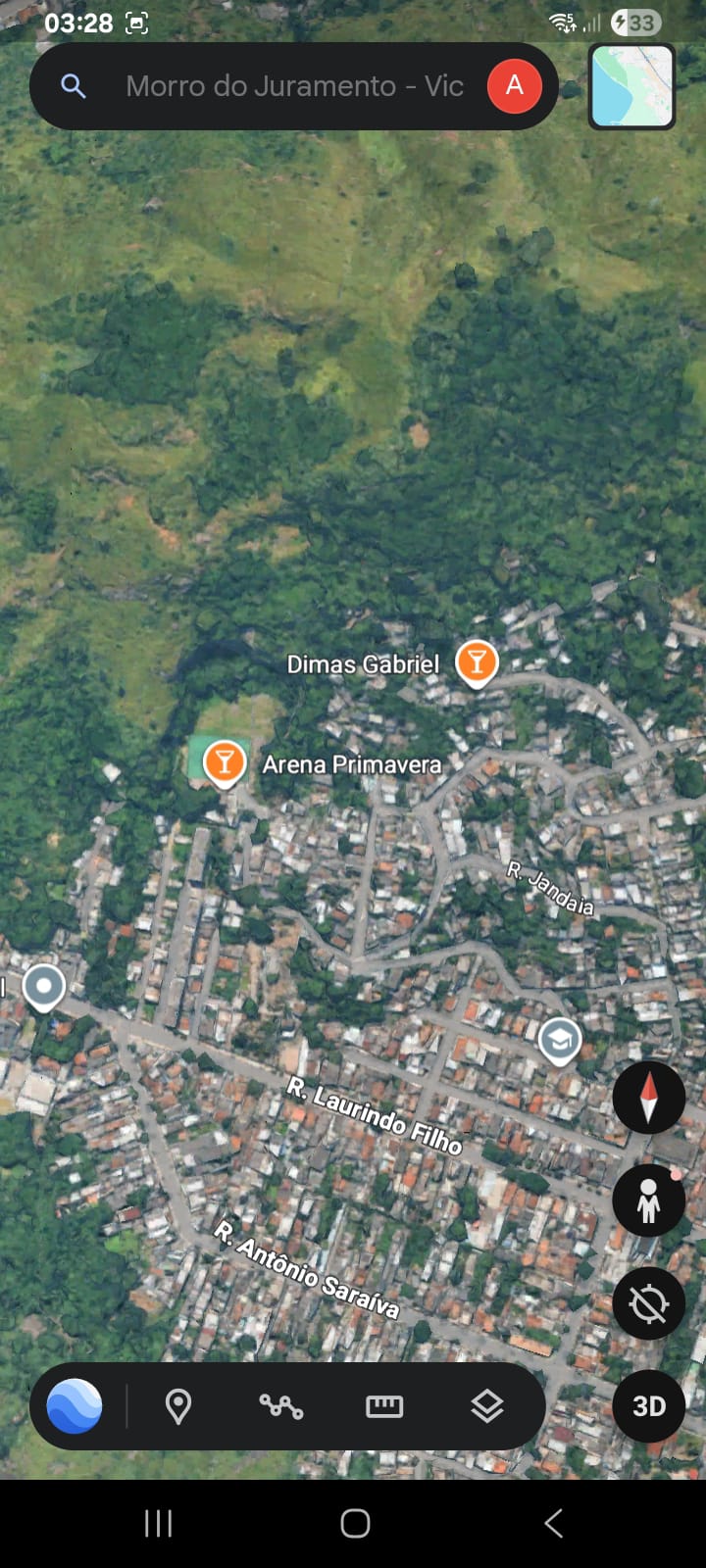Go to the system home screen
The width and height of the screenshot is (706, 1568).
click(x=355, y=1523)
